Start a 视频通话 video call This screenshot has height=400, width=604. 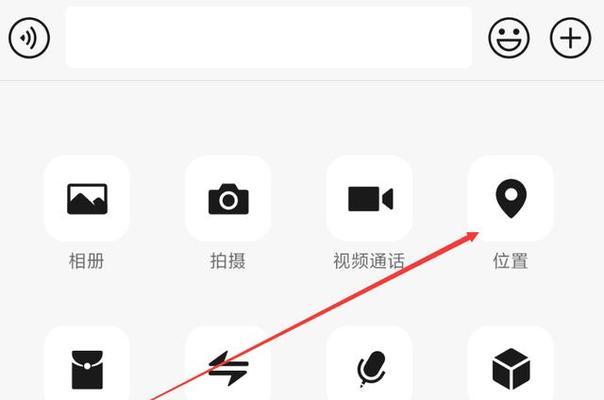[x=369, y=199]
